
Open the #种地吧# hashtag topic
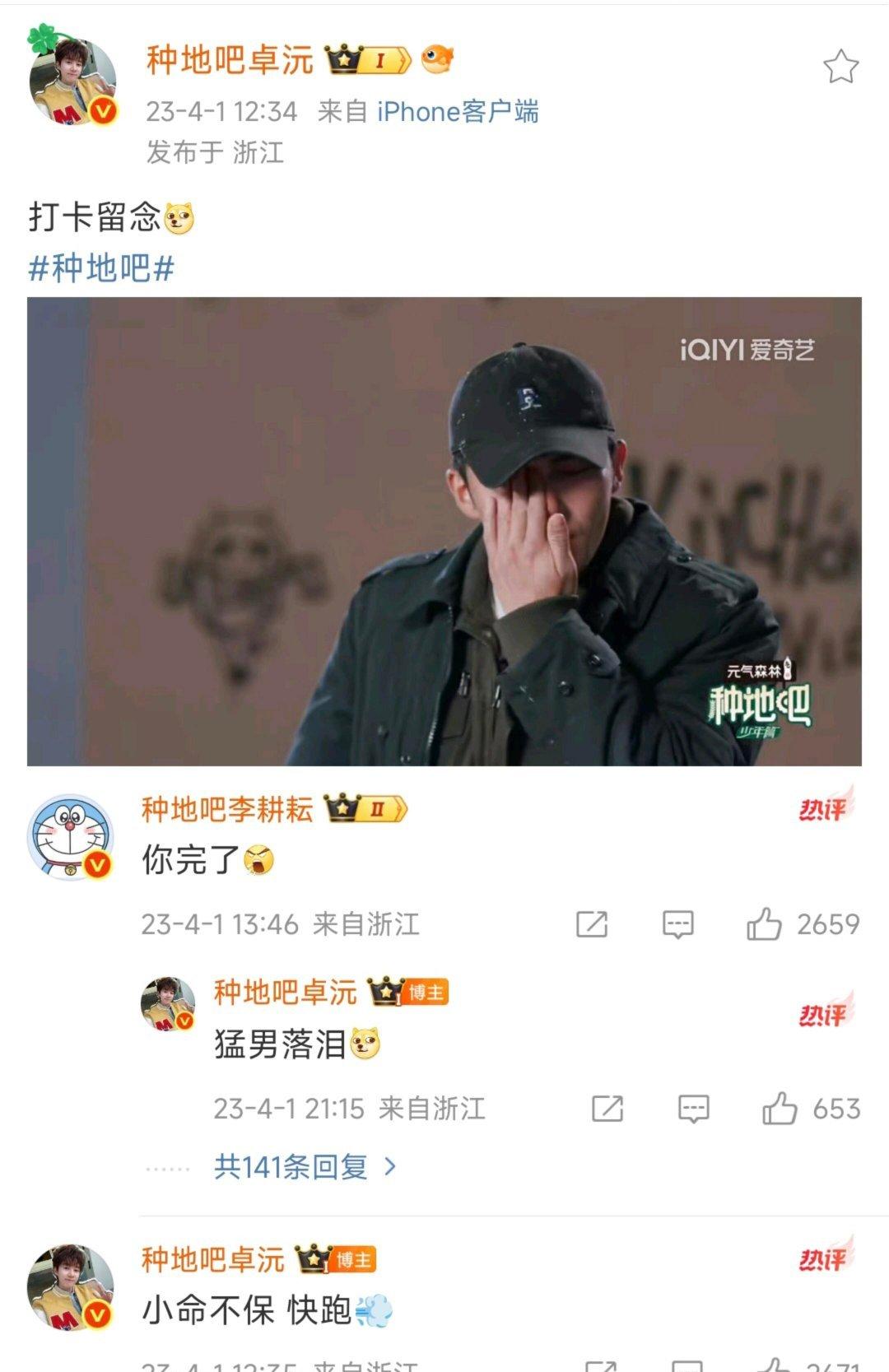(x=101, y=269)
